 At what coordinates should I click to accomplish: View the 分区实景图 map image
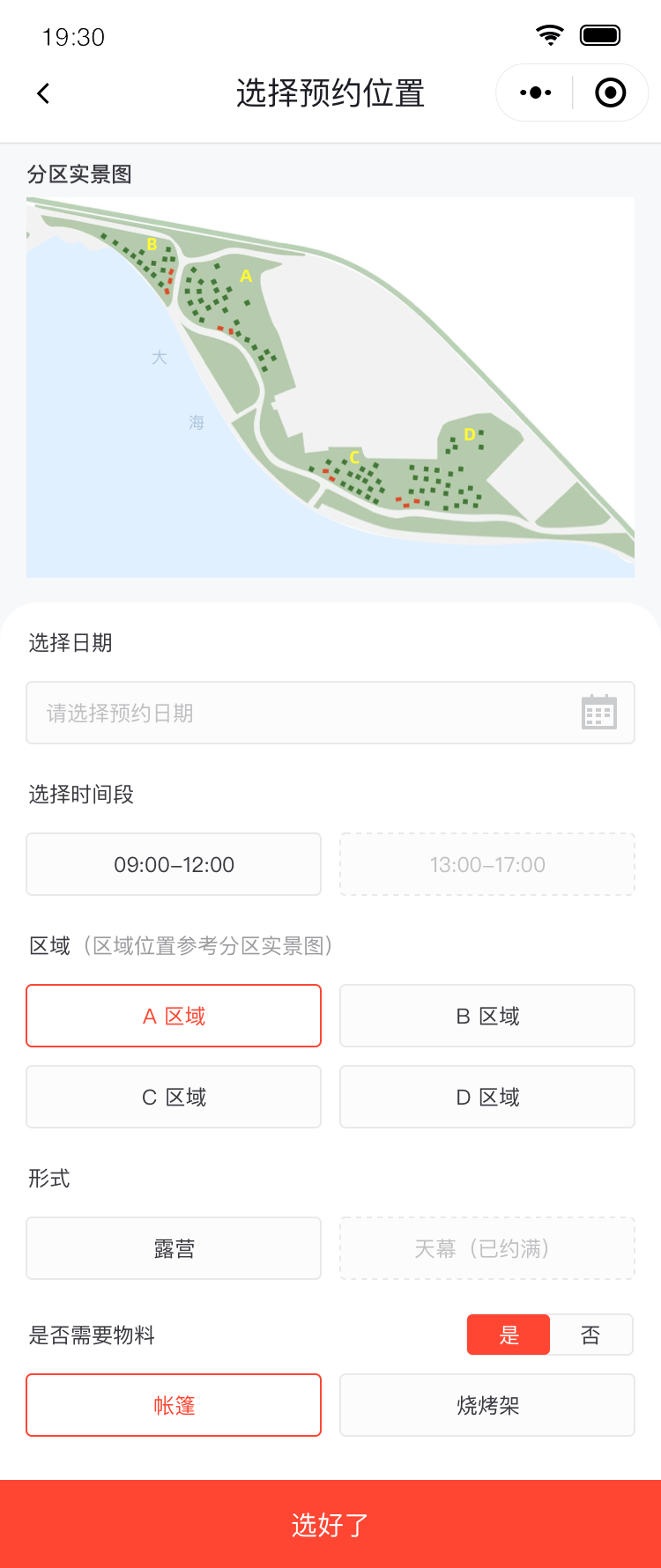tap(330, 388)
